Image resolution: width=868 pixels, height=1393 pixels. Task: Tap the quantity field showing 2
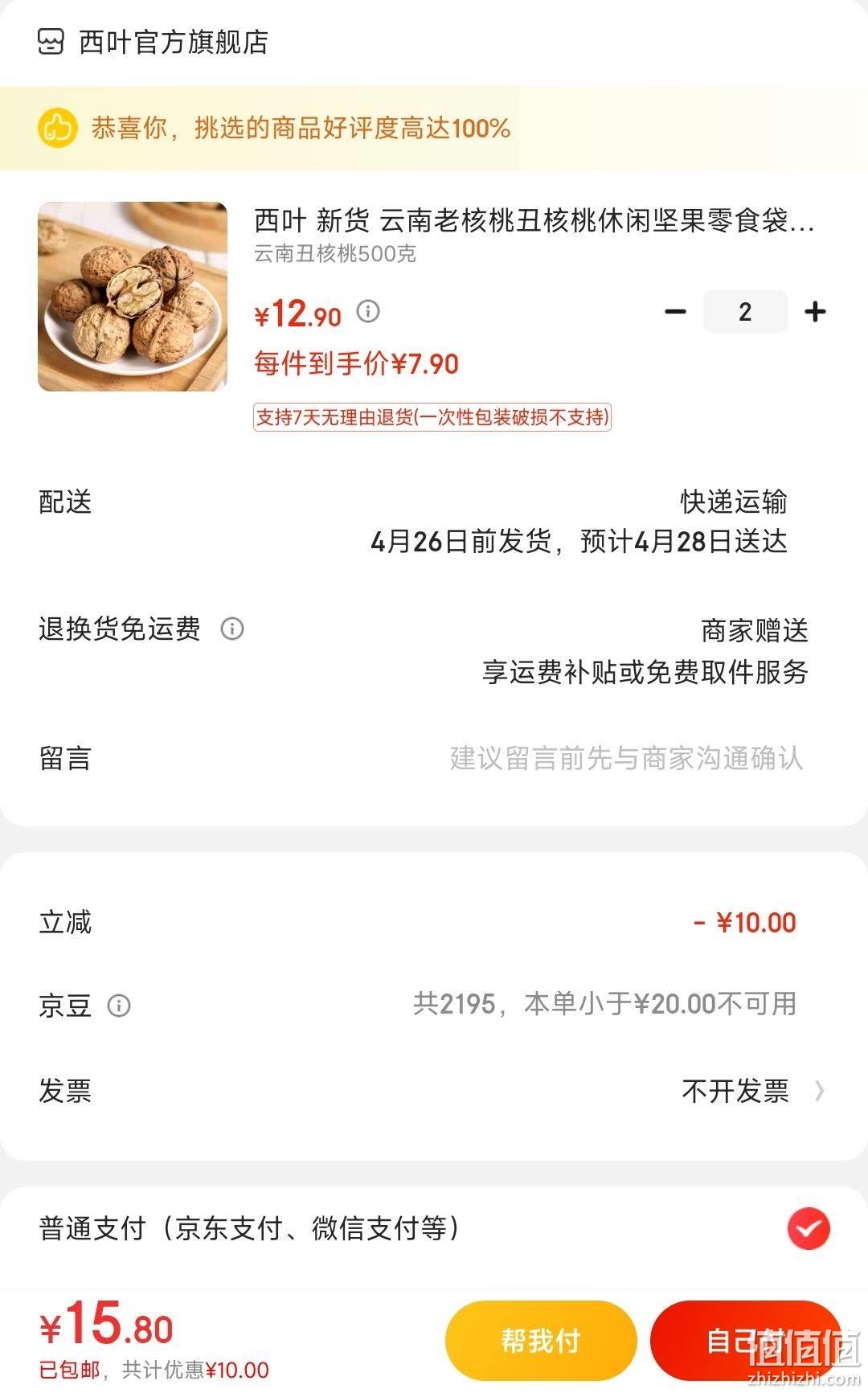coord(745,312)
